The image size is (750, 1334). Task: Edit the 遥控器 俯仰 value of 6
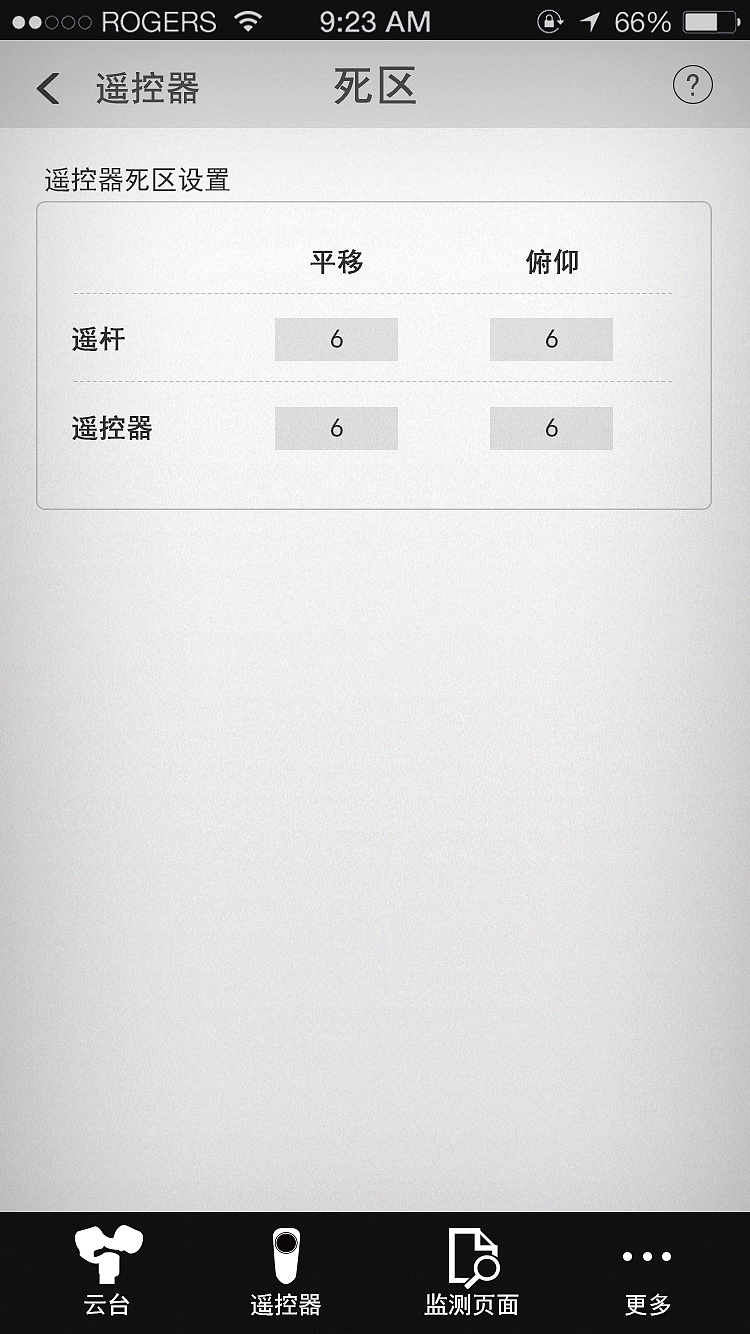point(551,428)
